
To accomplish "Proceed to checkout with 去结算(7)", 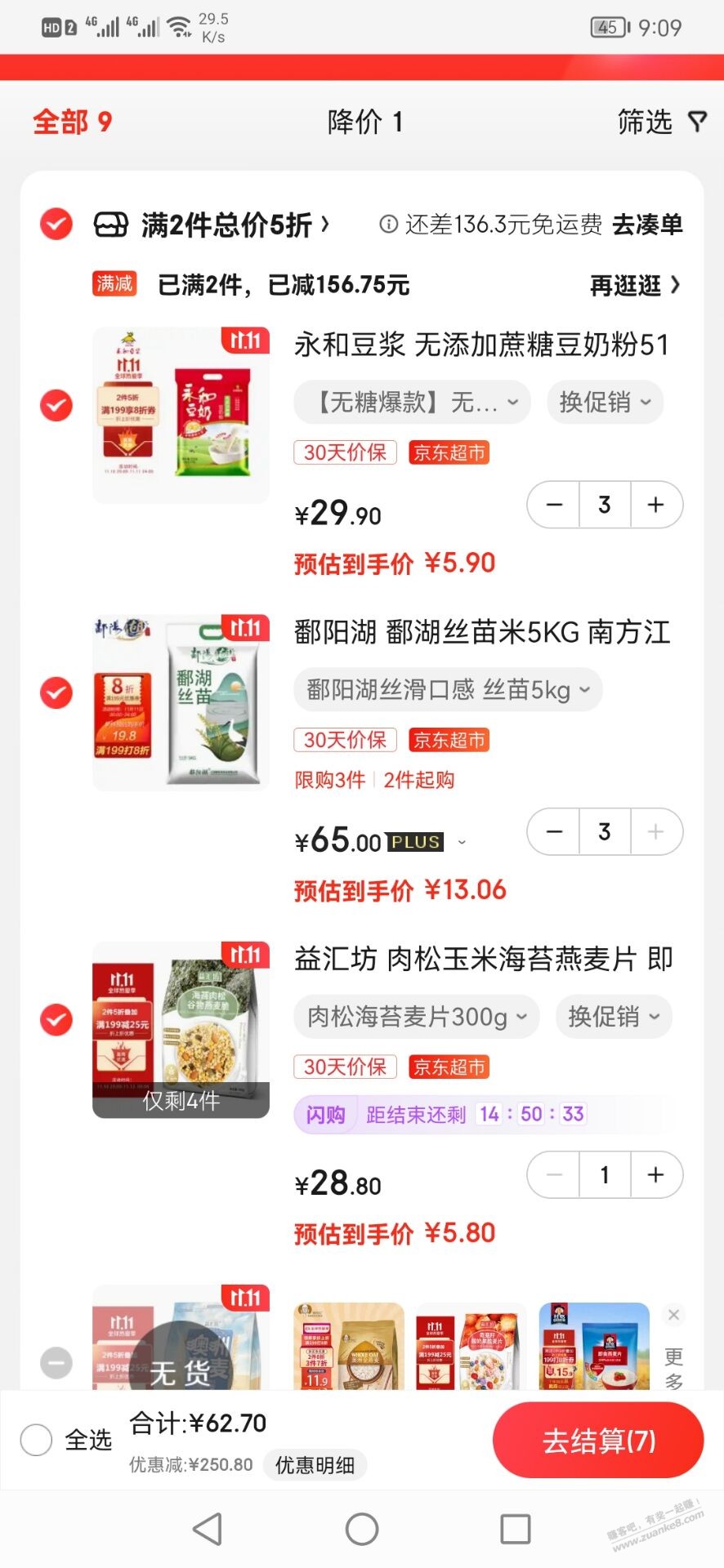I will (x=598, y=1441).
